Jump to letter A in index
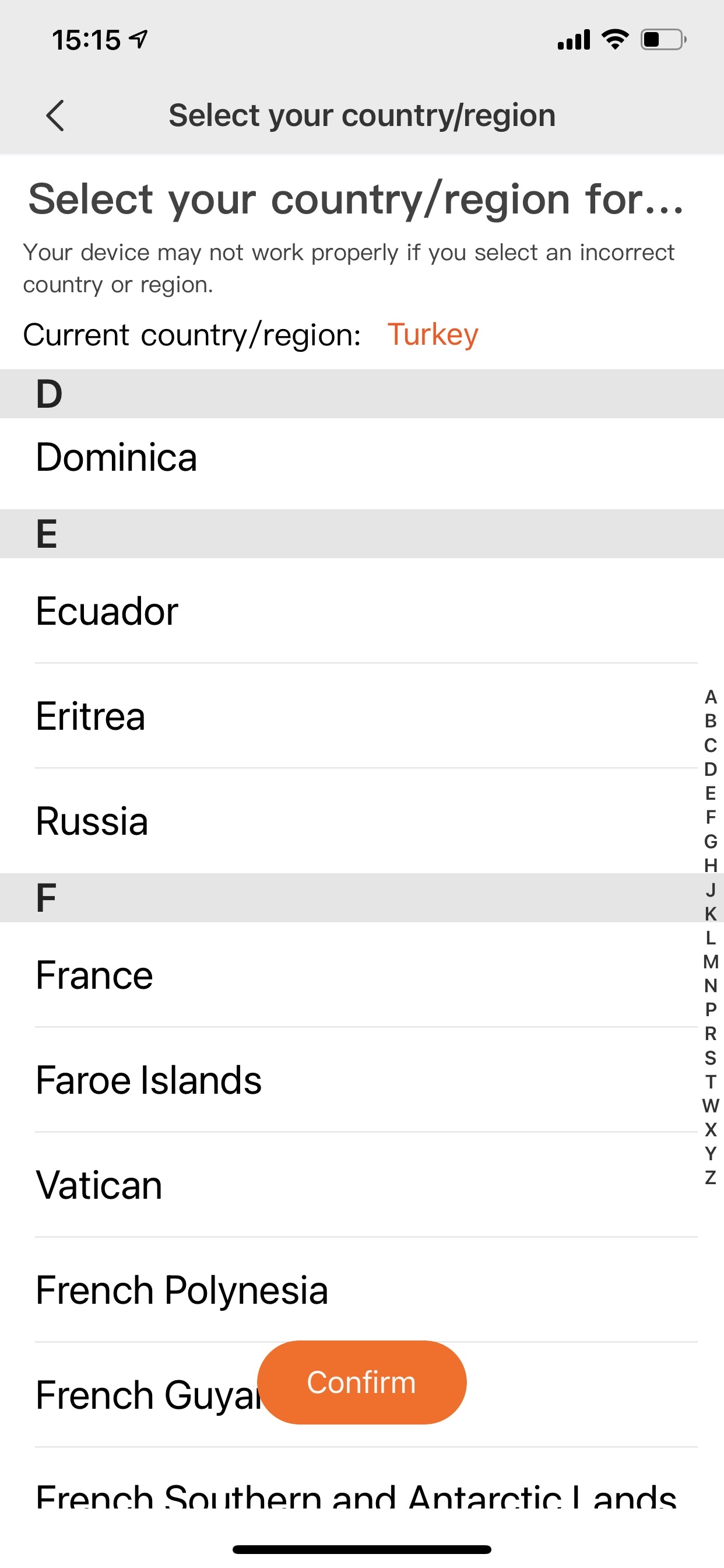The height and width of the screenshot is (1568, 724). (x=710, y=697)
